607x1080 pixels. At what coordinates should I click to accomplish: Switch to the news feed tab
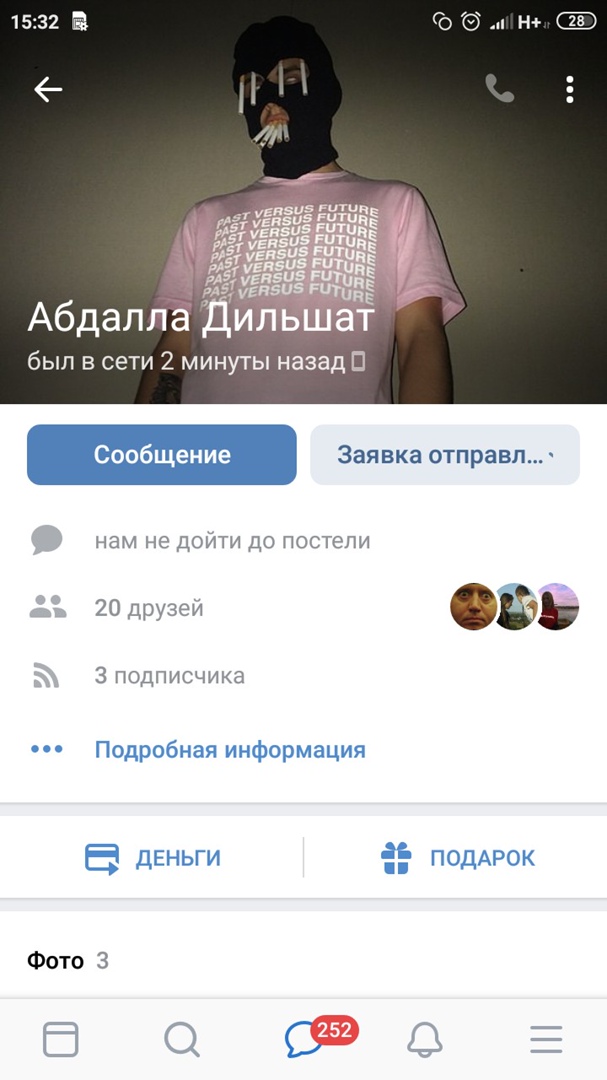(61, 1040)
